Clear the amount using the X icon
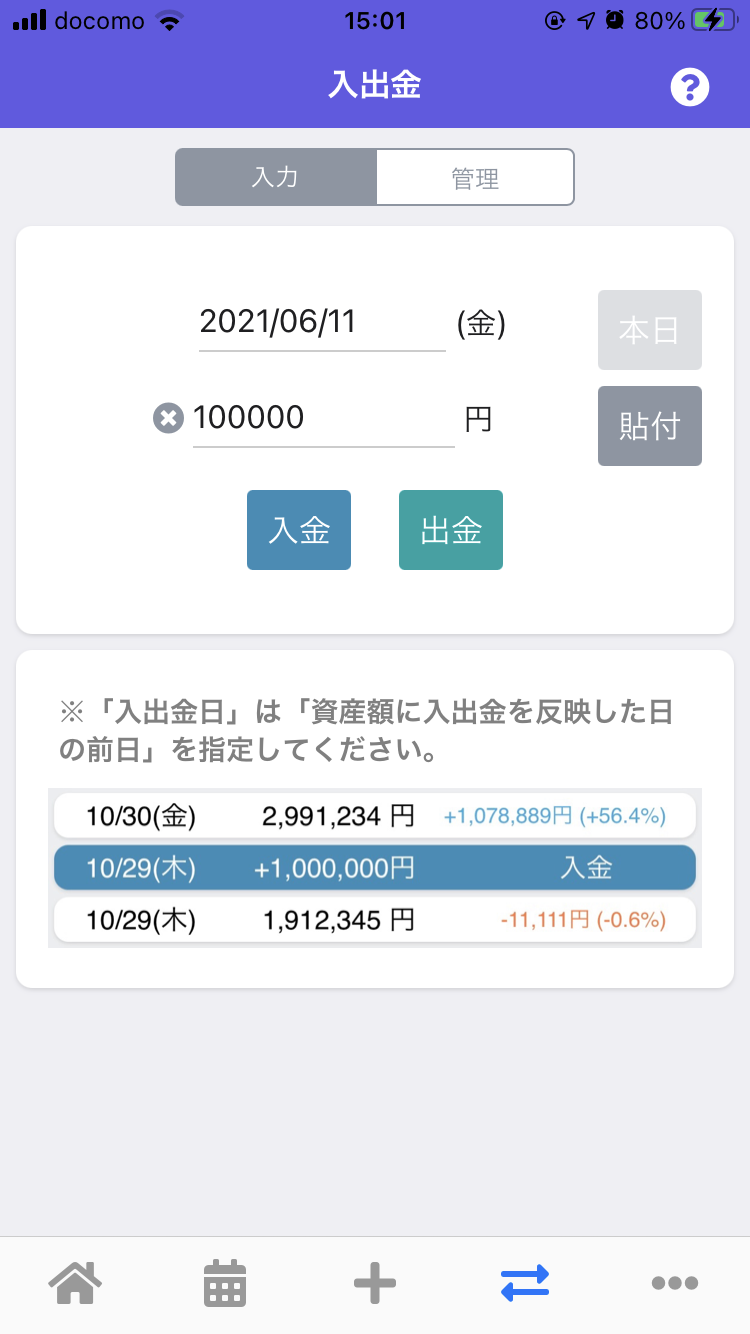 click(x=166, y=418)
